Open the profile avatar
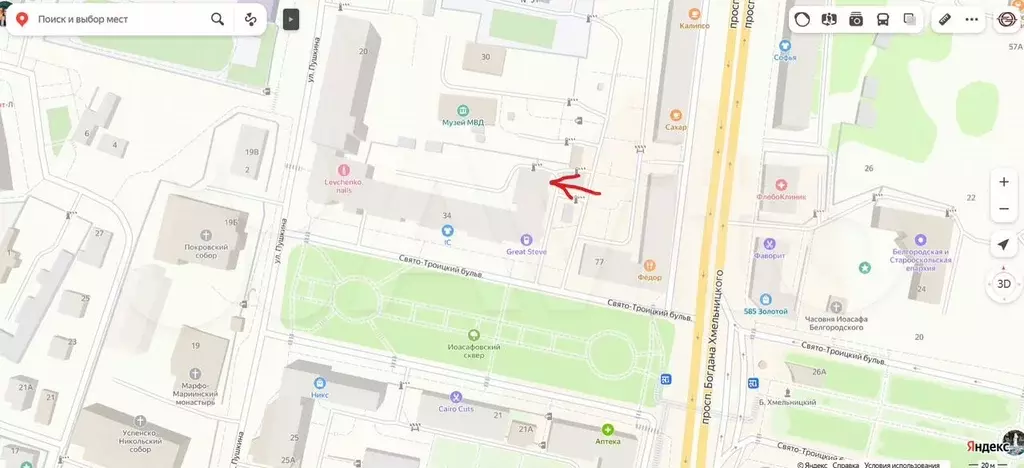Screen dimensions: 1024x468 point(1006,19)
